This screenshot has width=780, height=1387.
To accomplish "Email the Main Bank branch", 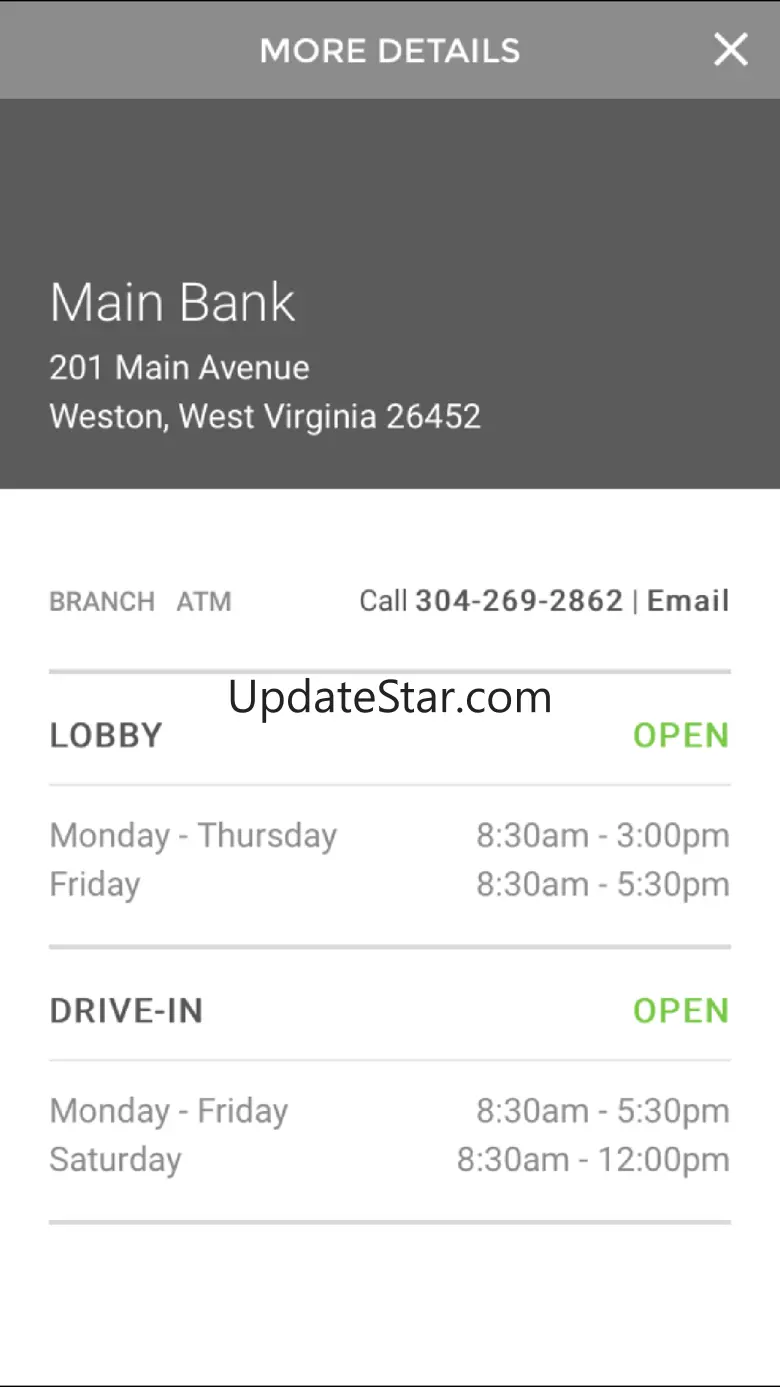I will pyautogui.click(x=688, y=601).
